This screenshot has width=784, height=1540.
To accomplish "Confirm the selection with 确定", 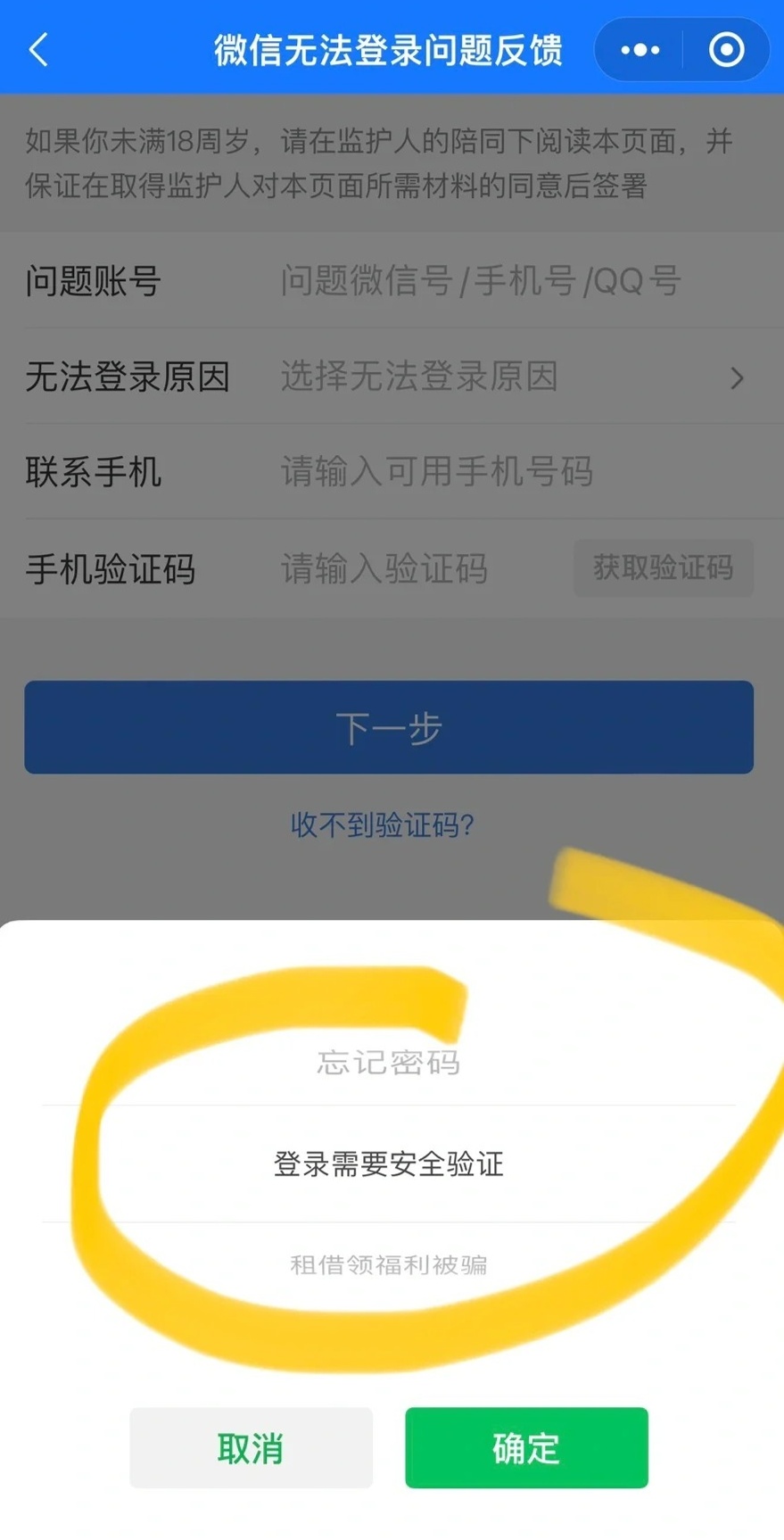I will pyautogui.click(x=526, y=1447).
